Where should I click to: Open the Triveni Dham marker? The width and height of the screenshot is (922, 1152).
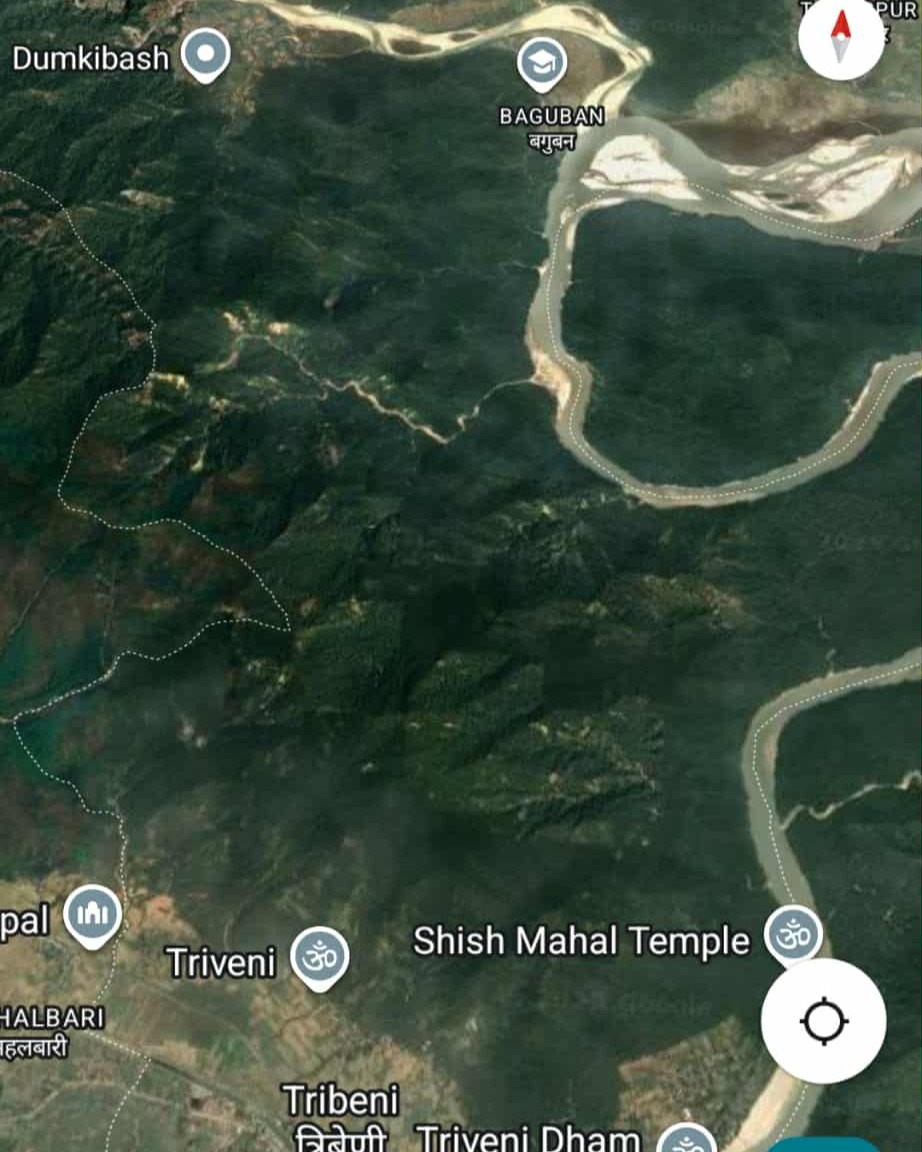coord(688,1141)
